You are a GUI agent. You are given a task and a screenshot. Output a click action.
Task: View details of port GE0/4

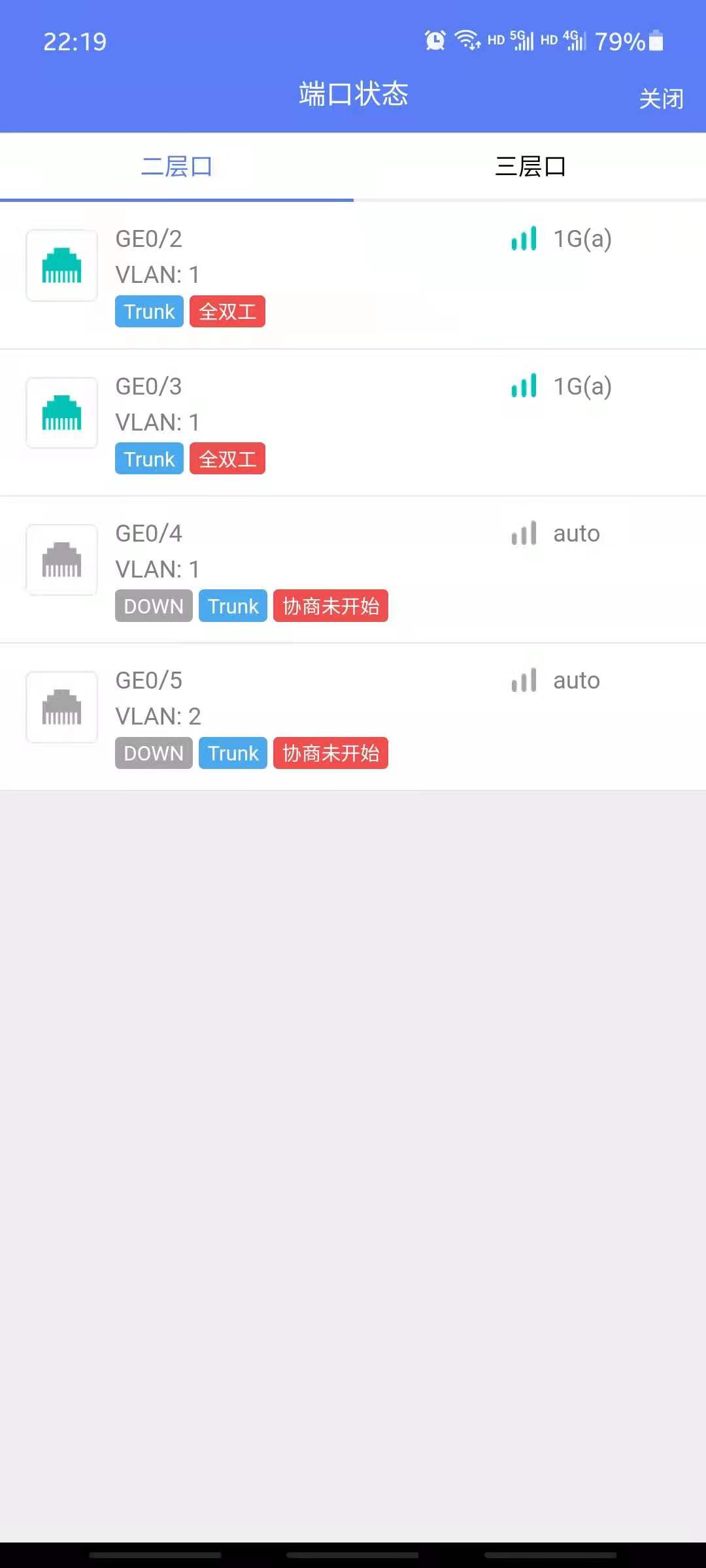353,570
